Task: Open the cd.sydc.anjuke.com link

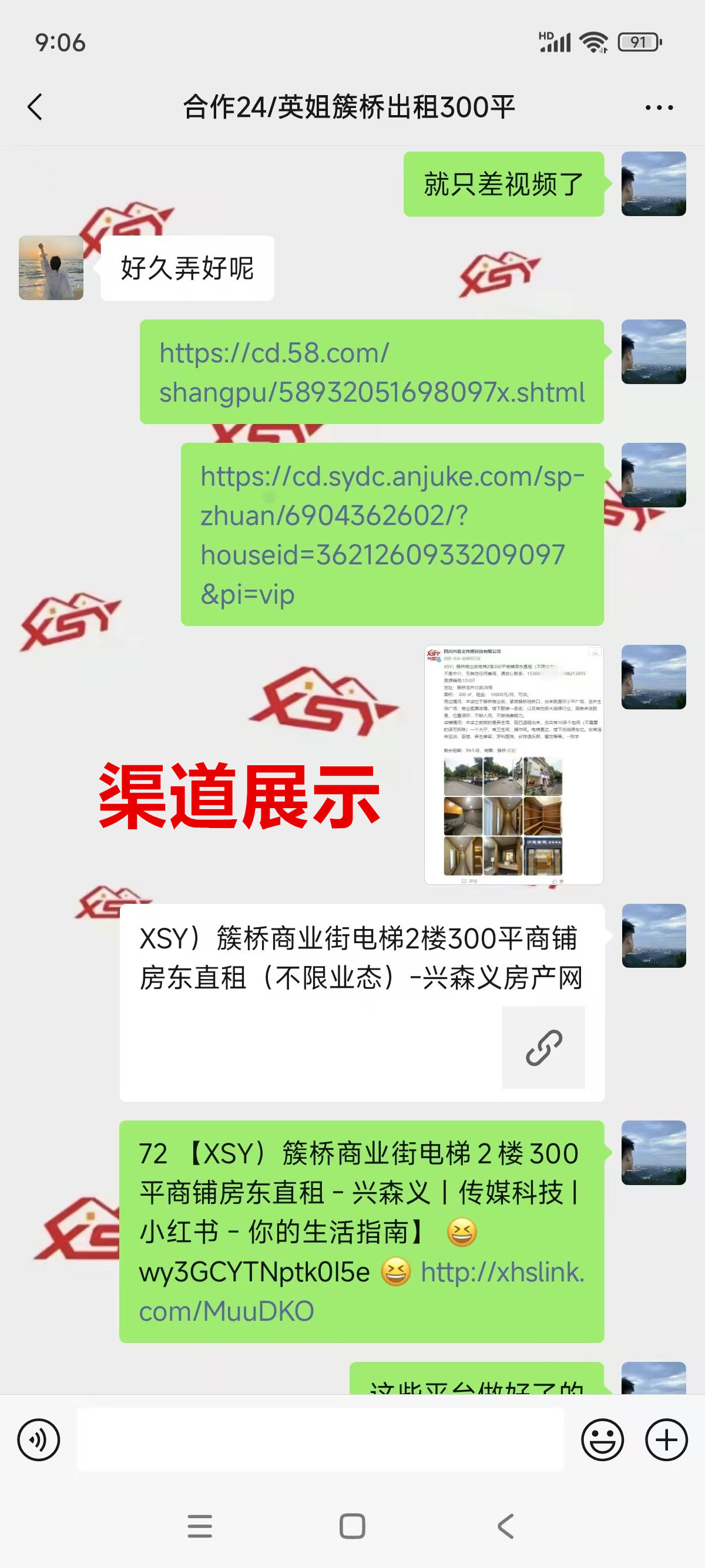Action: 392,534
